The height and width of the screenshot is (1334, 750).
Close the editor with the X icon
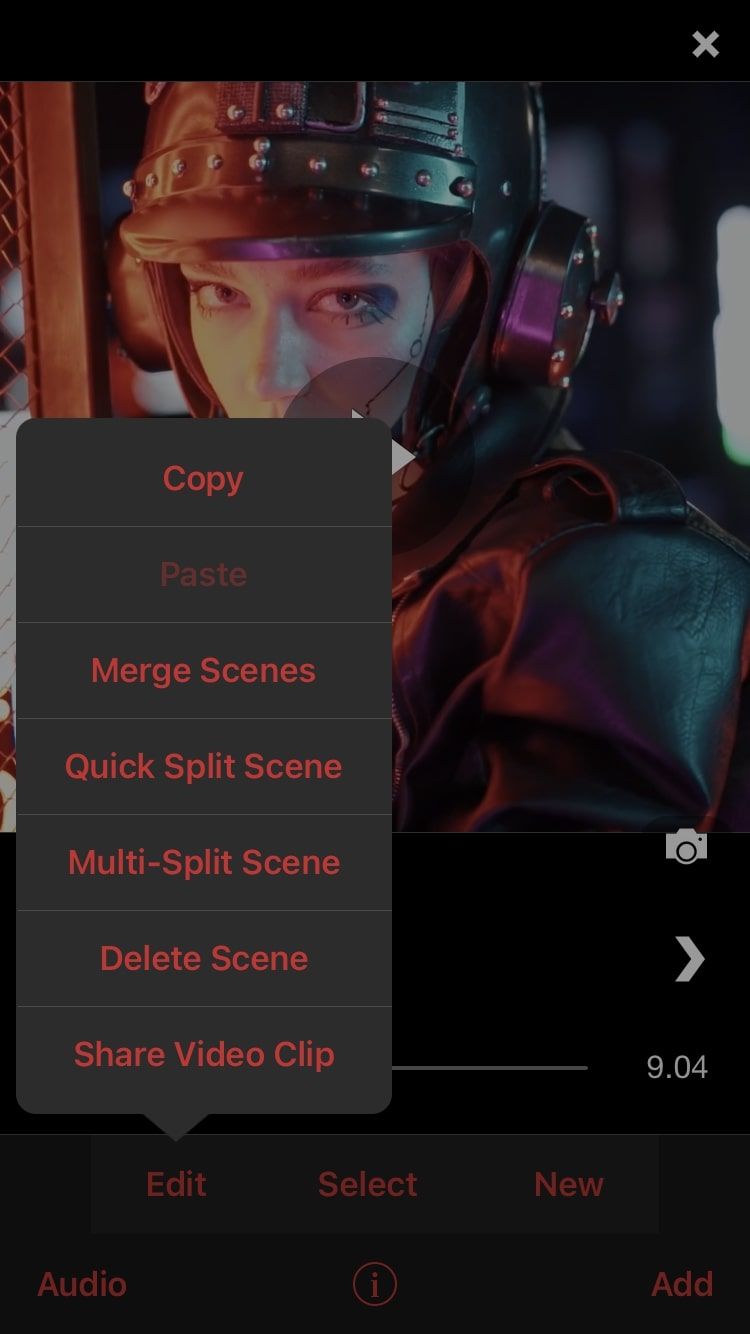click(x=705, y=44)
